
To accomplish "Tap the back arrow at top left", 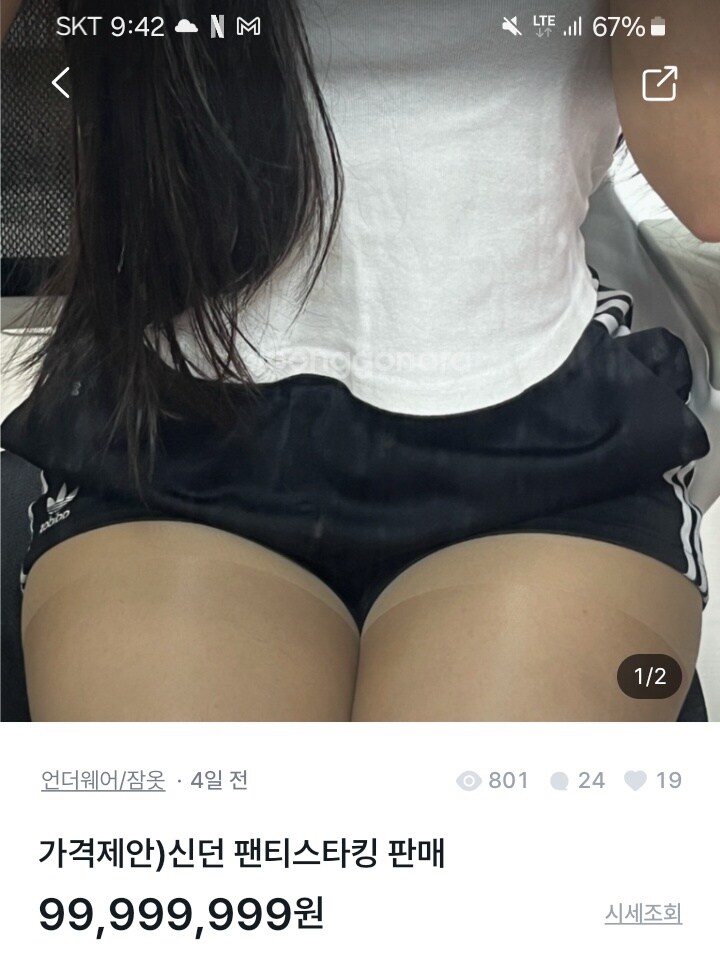I will point(60,84).
